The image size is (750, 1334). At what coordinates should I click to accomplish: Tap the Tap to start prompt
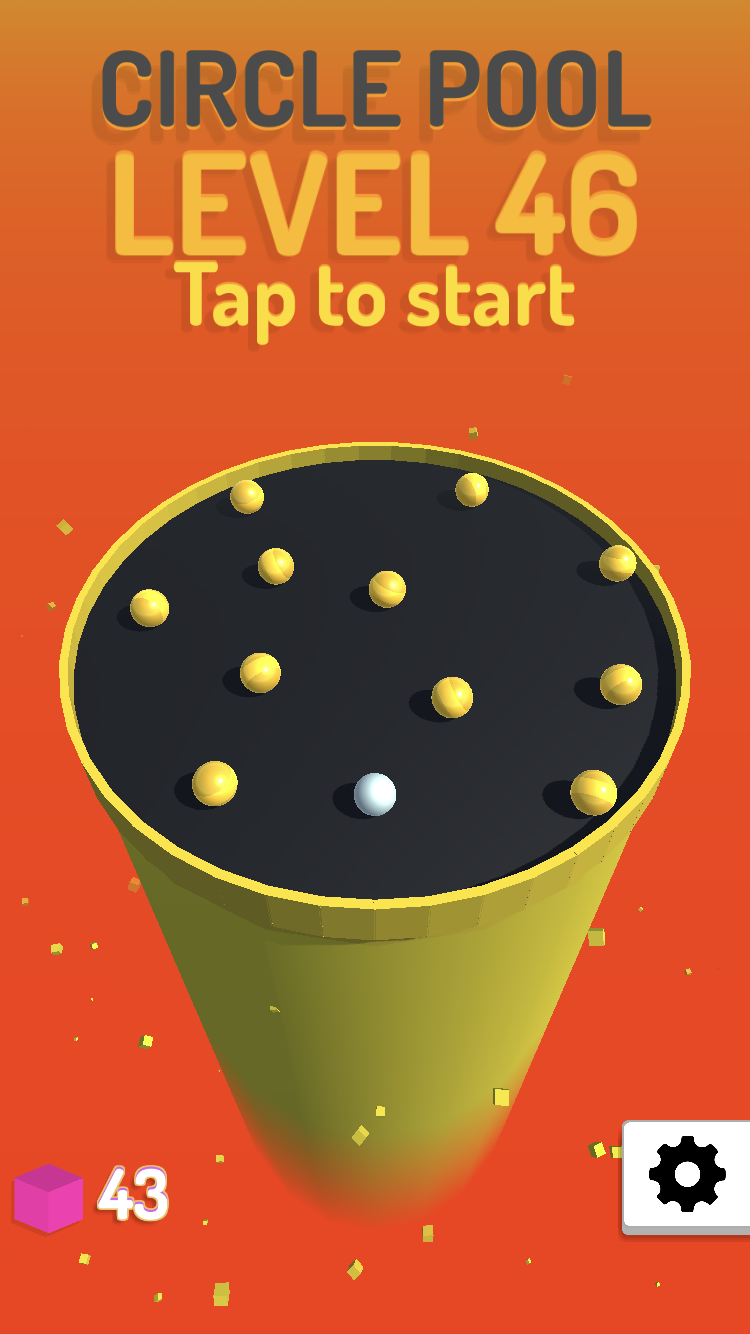(375, 297)
